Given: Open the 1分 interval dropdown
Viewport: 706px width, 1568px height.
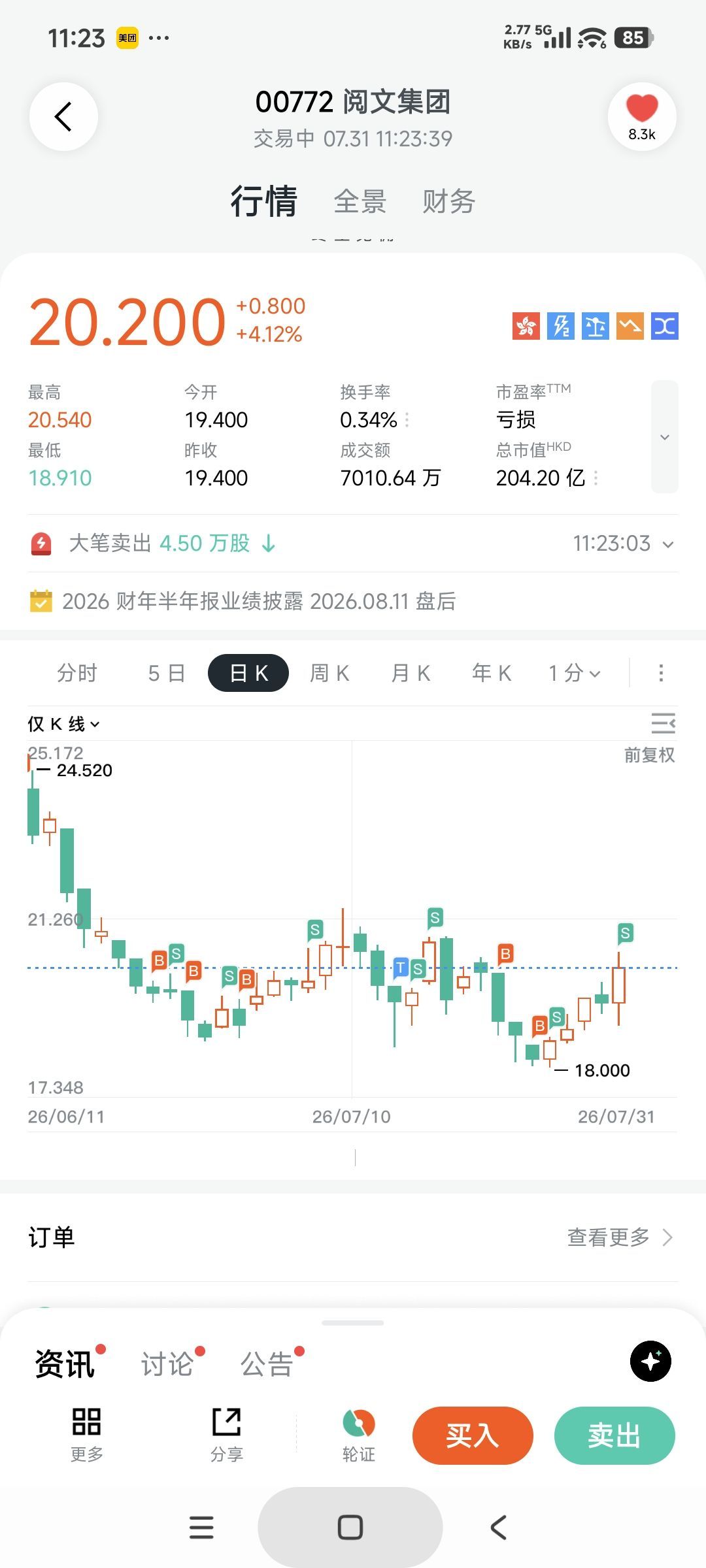Looking at the screenshot, I should point(575,673).
